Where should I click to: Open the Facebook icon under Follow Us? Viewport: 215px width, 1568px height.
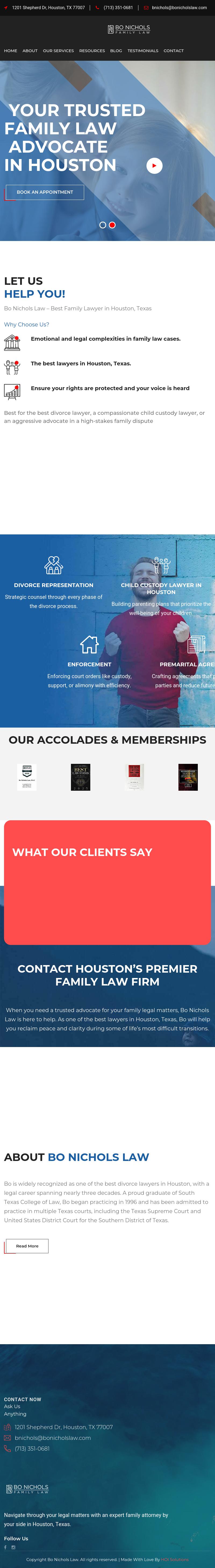[x=5, y=1547]
